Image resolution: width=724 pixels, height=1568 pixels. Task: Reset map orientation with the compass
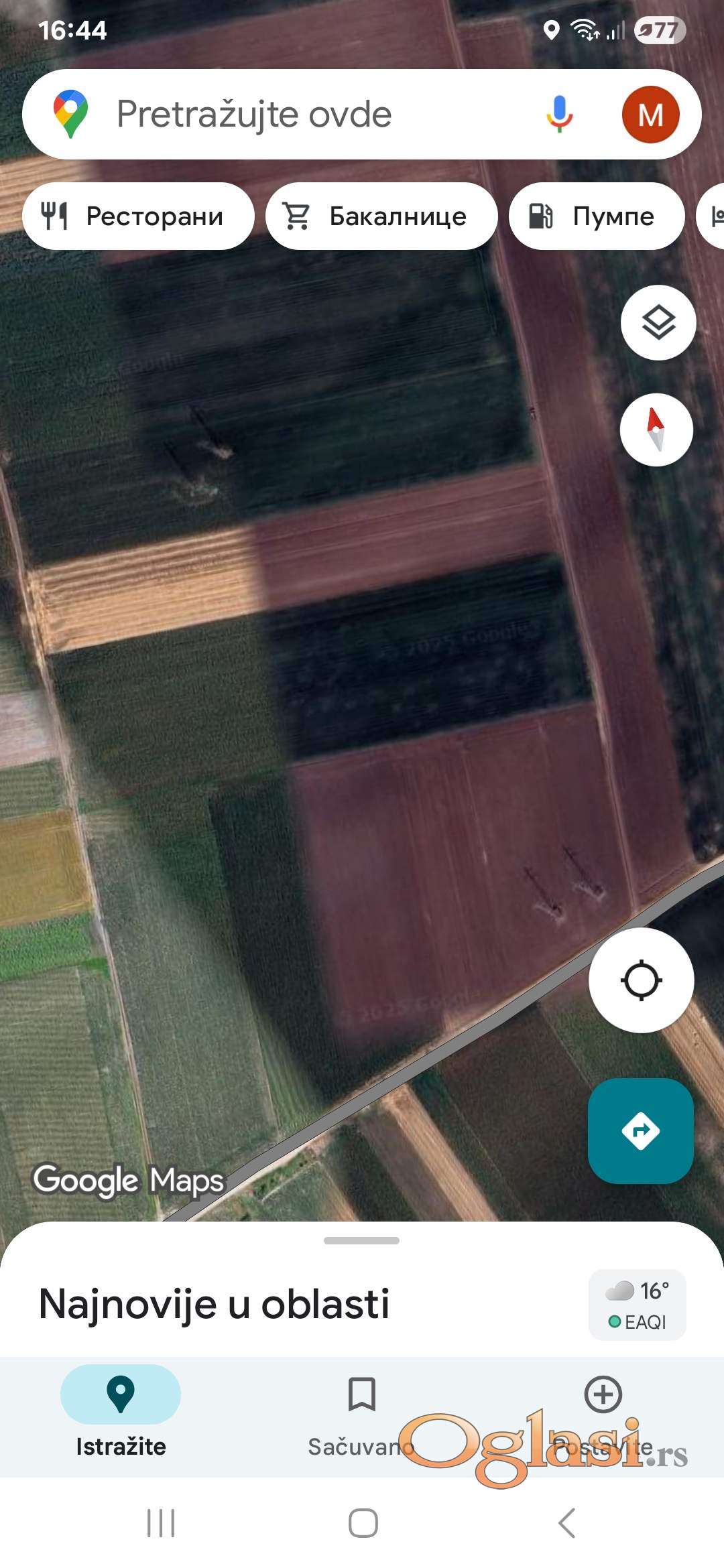click(656, 430)
